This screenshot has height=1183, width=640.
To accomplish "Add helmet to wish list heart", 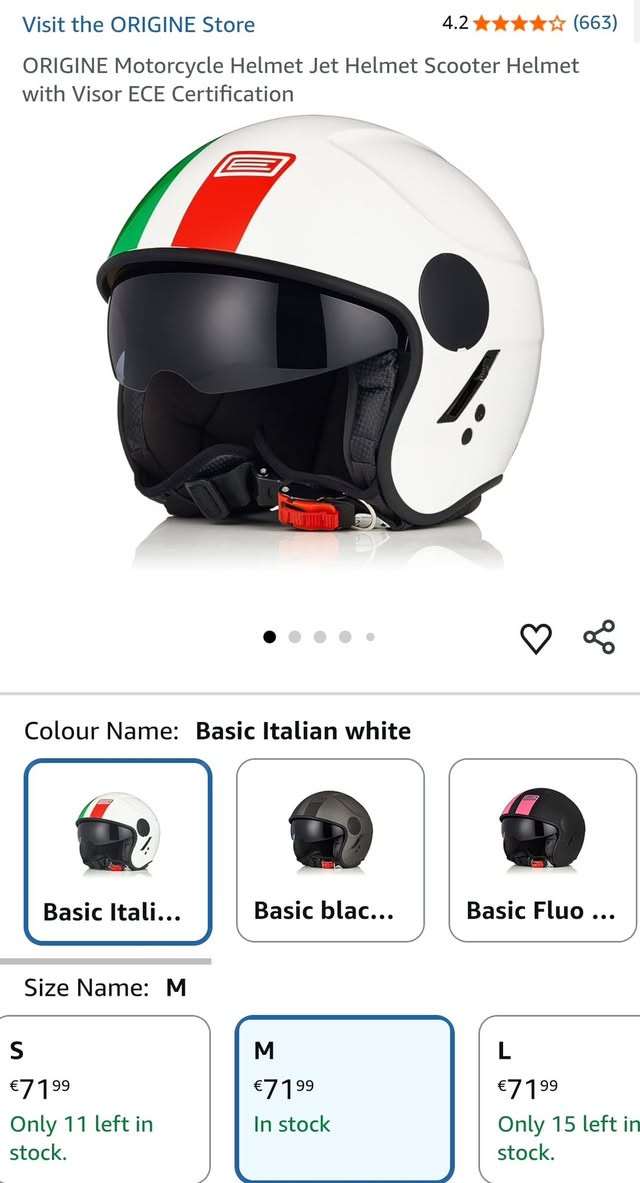I will [536, 638].
